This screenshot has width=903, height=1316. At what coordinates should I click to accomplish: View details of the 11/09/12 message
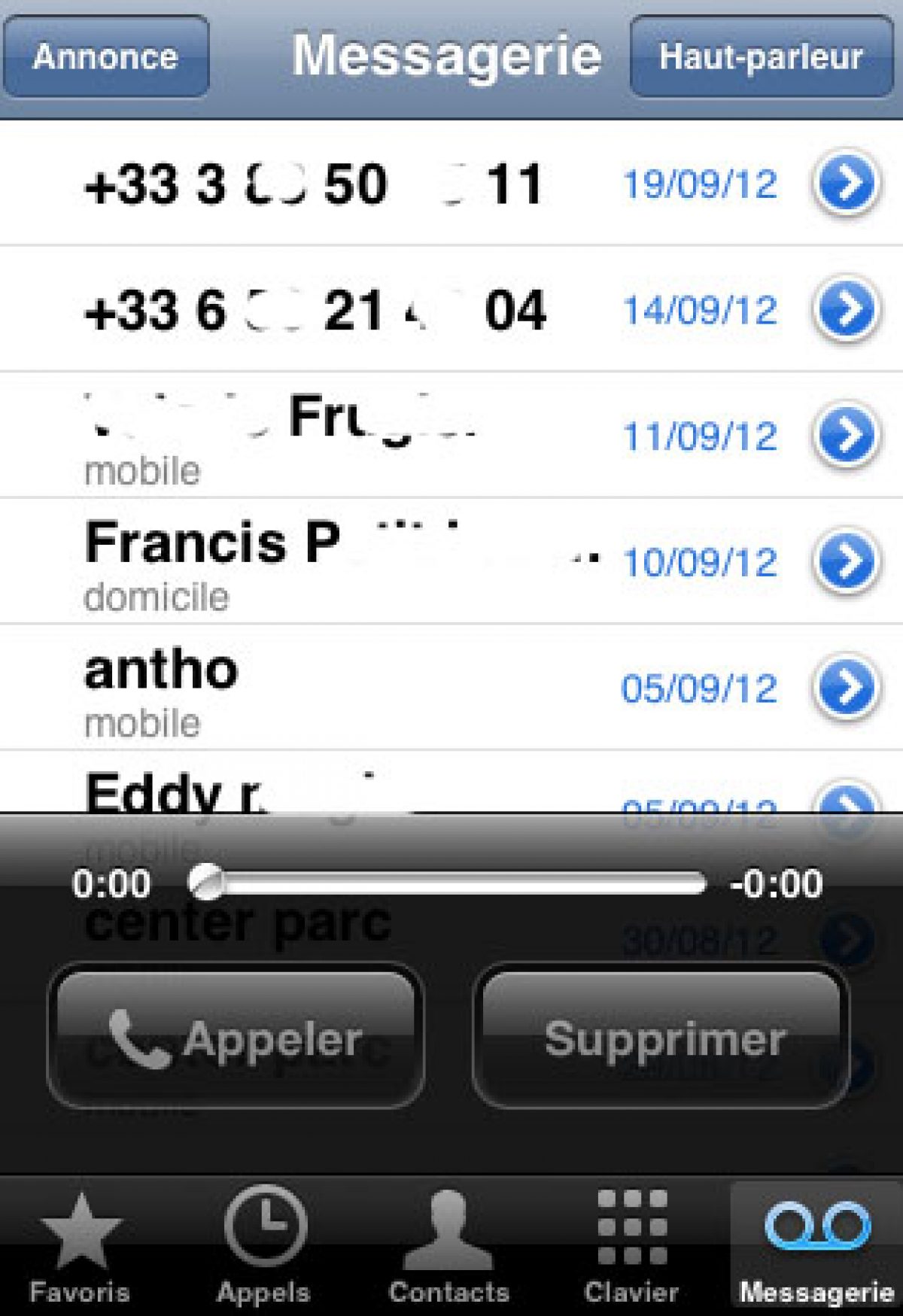(847, 436)
